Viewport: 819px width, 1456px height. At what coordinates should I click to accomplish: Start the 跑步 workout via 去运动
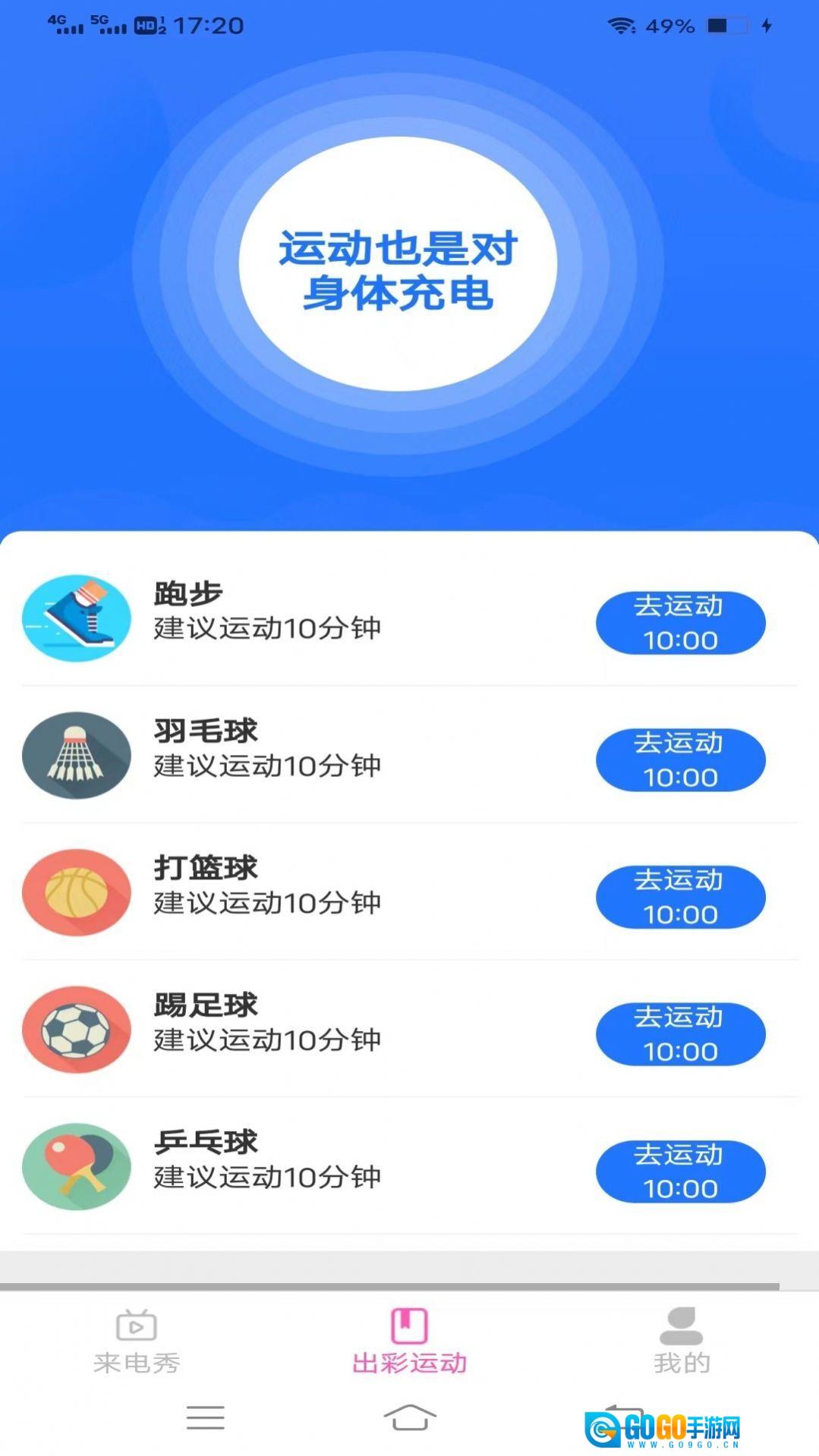coord(680,623)
